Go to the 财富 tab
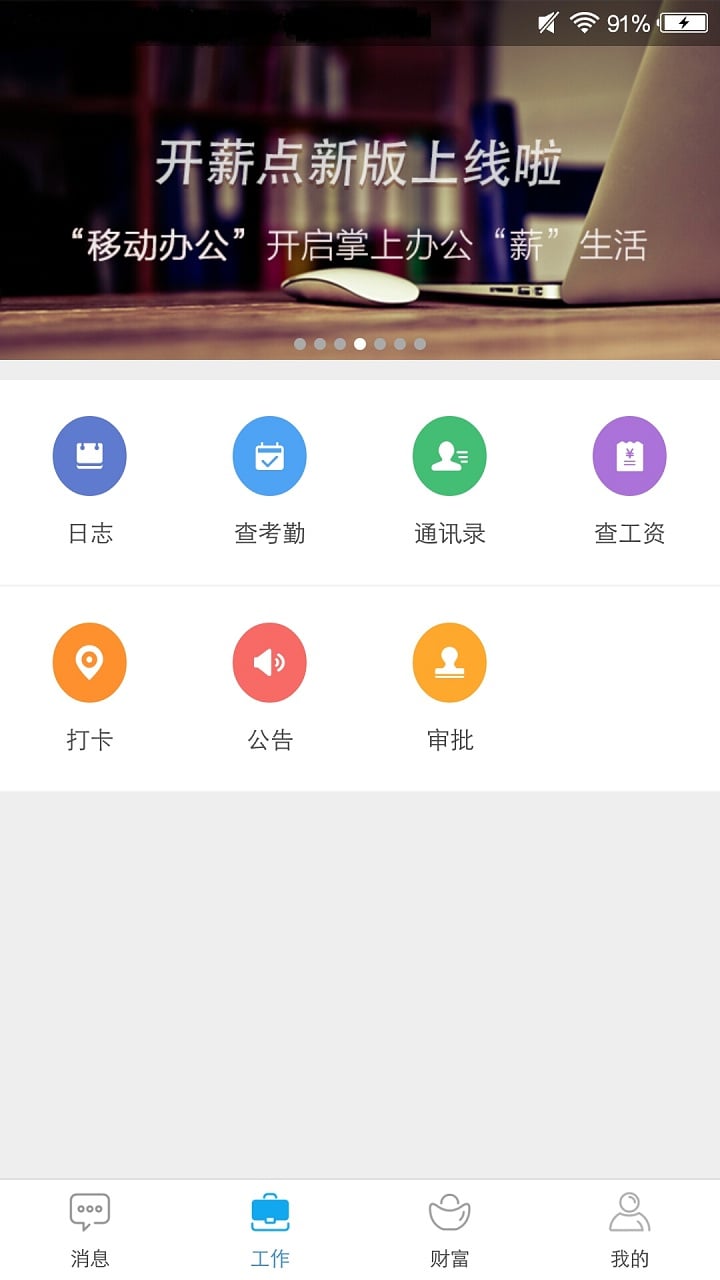This screenshot has height=1280, width=720. pyautogui.click(x=450, y=1230)
